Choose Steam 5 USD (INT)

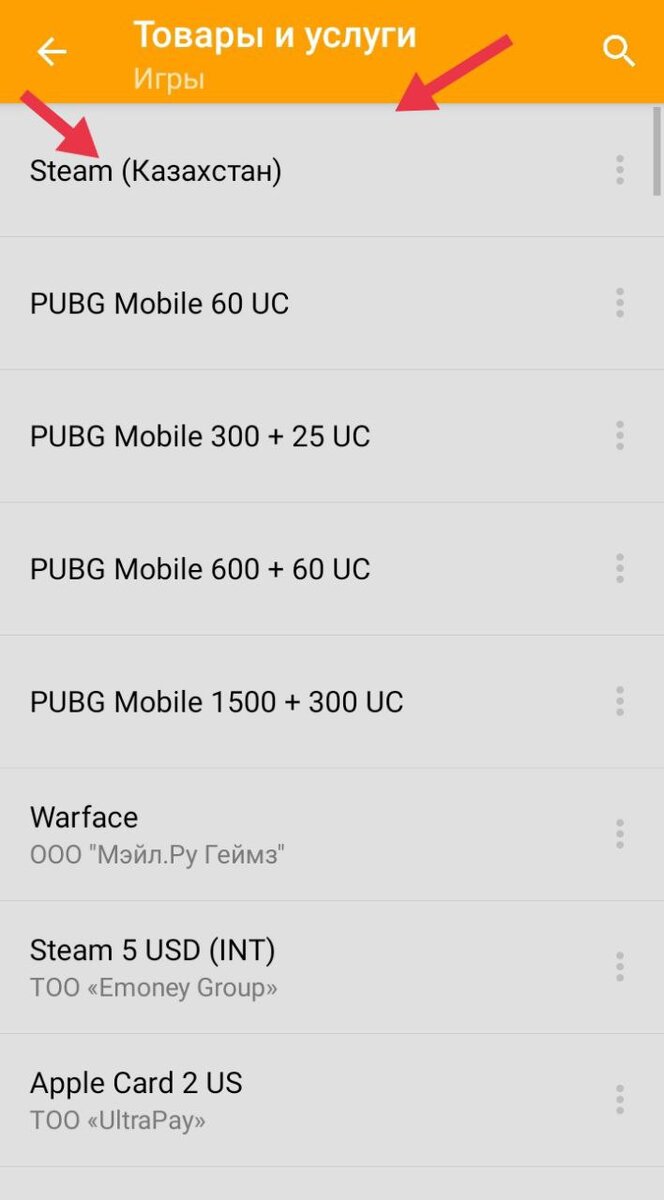153,967
